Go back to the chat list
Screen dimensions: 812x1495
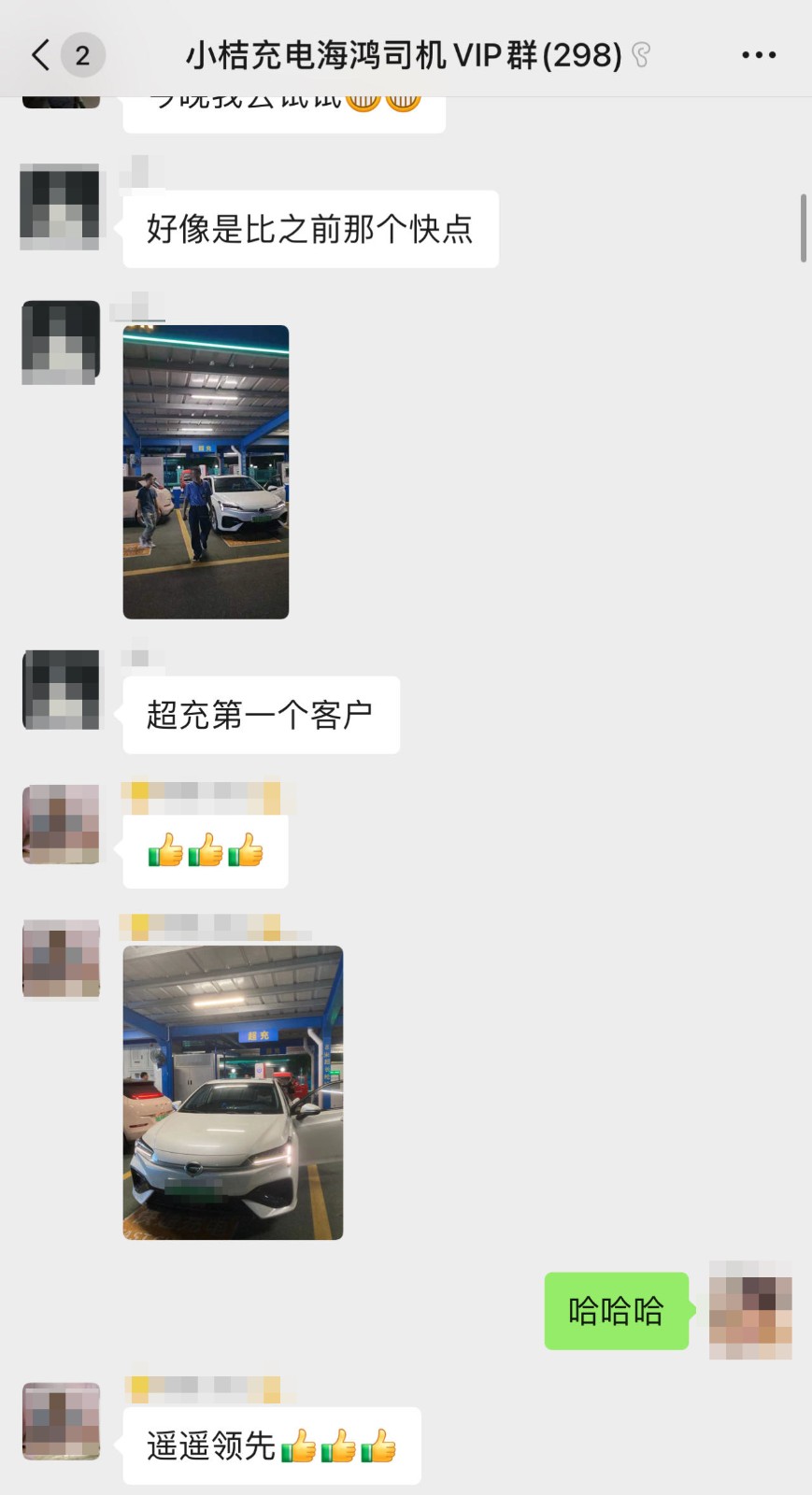(x=41, y=55)
